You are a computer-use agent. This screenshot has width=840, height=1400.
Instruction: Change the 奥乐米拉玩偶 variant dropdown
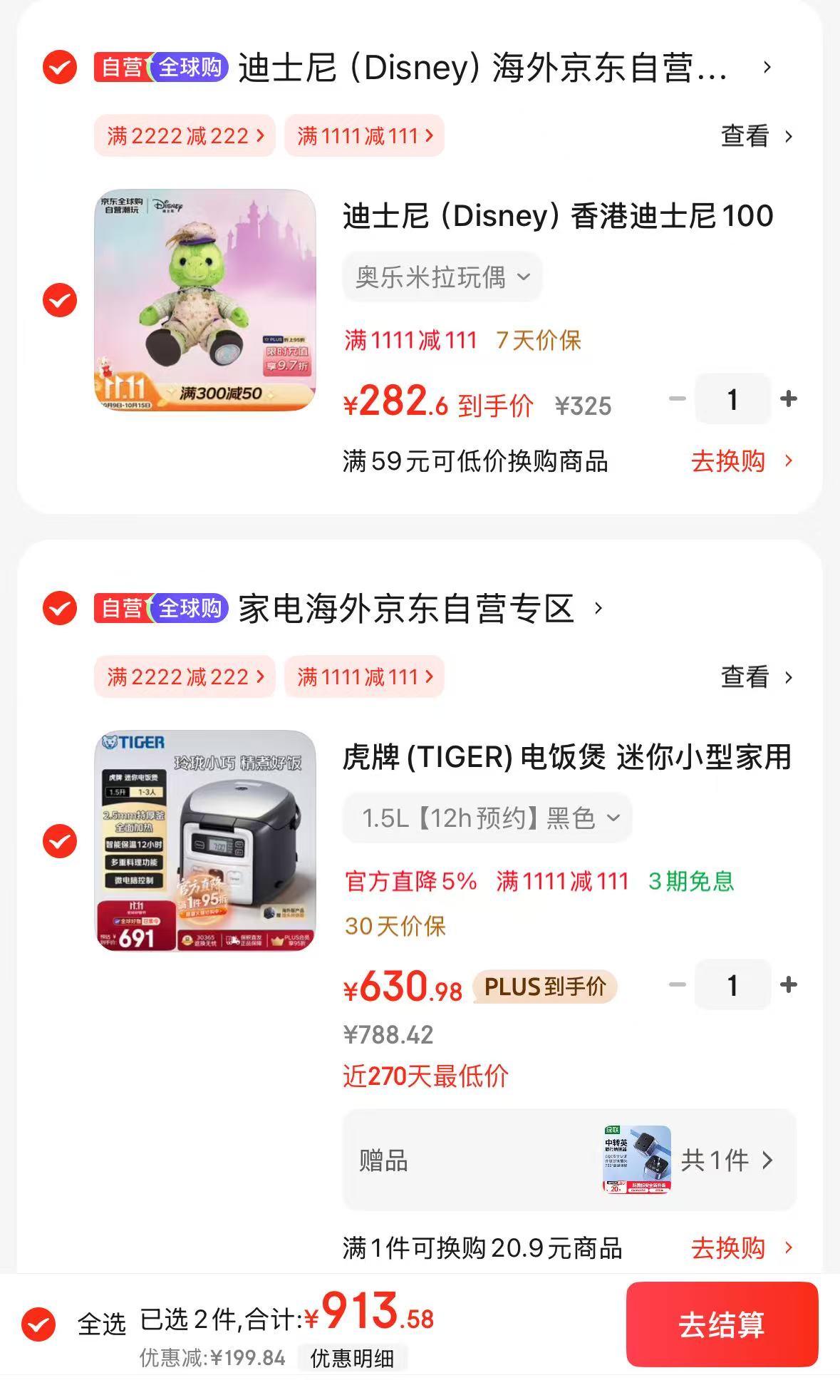pyautogui.click(x=442, y=277)
